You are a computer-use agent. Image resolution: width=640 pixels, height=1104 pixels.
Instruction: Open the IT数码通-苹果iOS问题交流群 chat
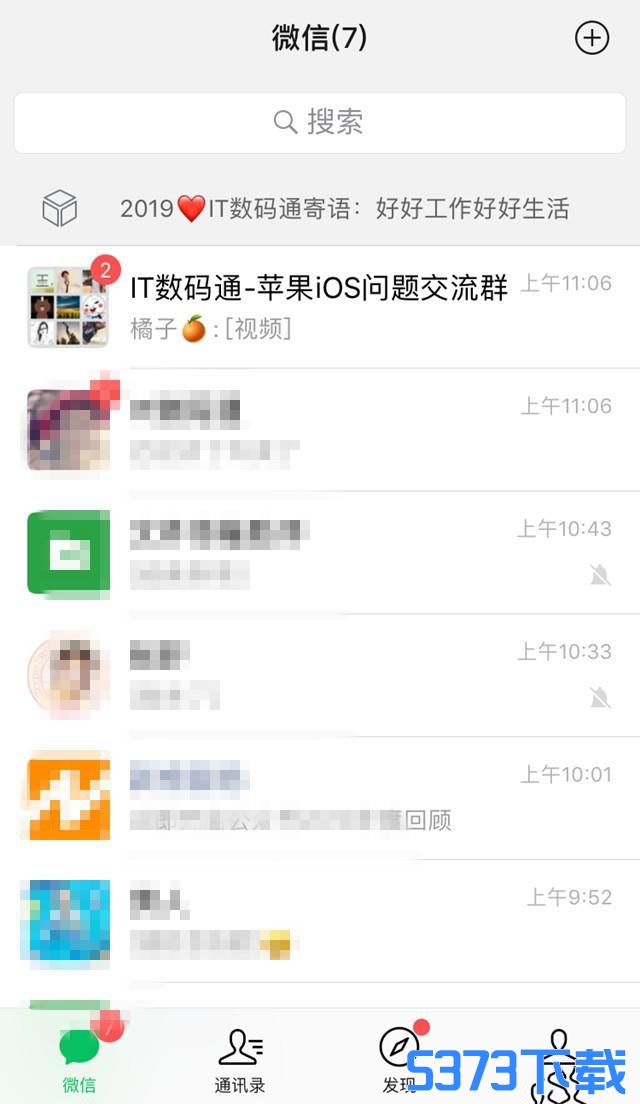[320, 306]
